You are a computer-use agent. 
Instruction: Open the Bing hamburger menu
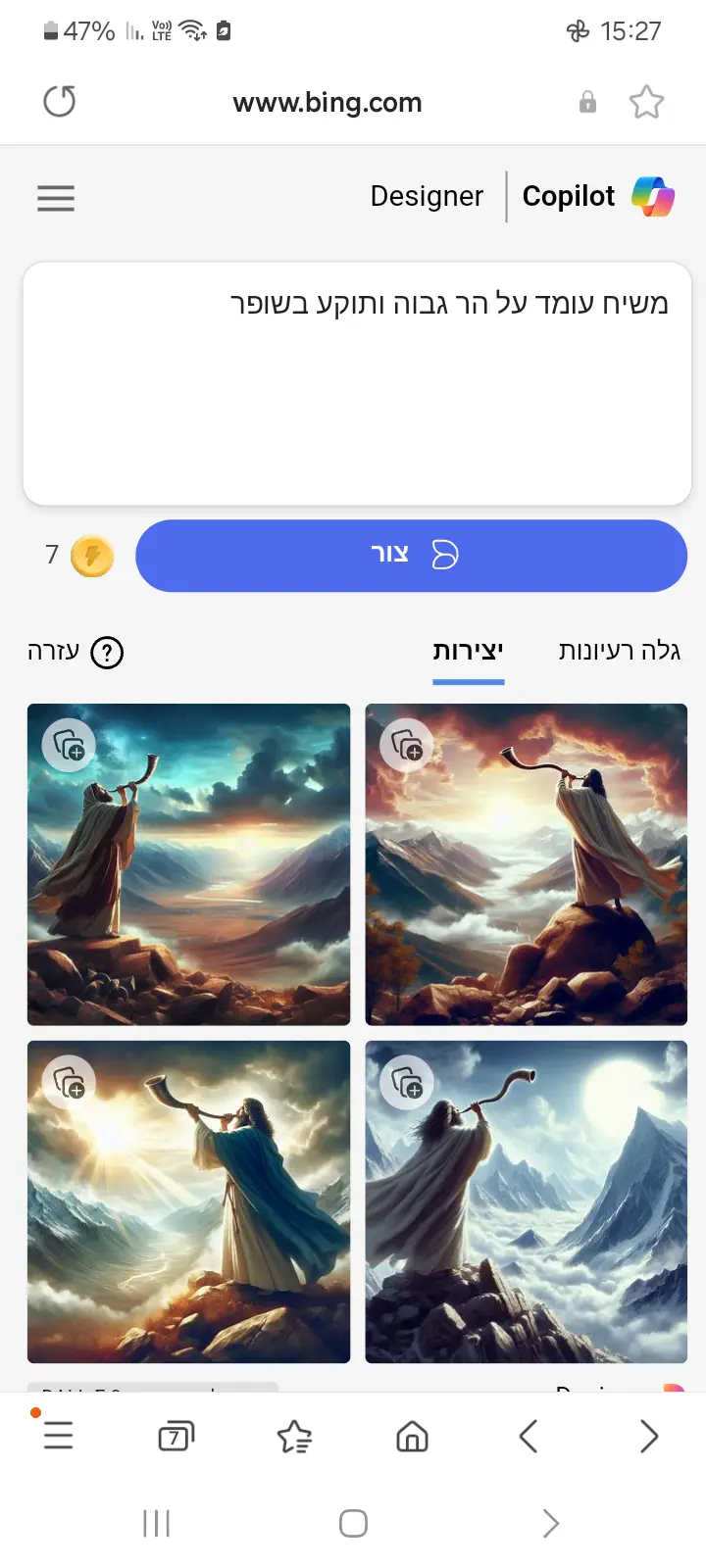click(x=56, y=198)
